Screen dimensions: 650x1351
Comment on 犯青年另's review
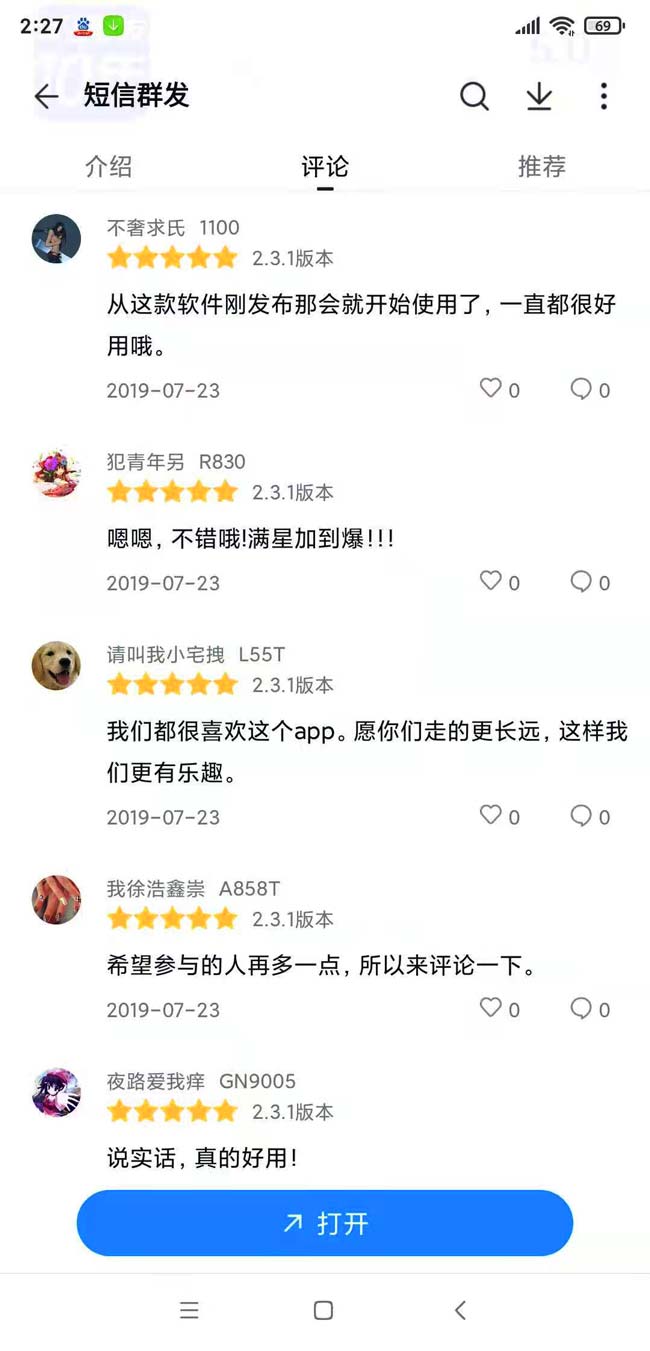point(590,582)
